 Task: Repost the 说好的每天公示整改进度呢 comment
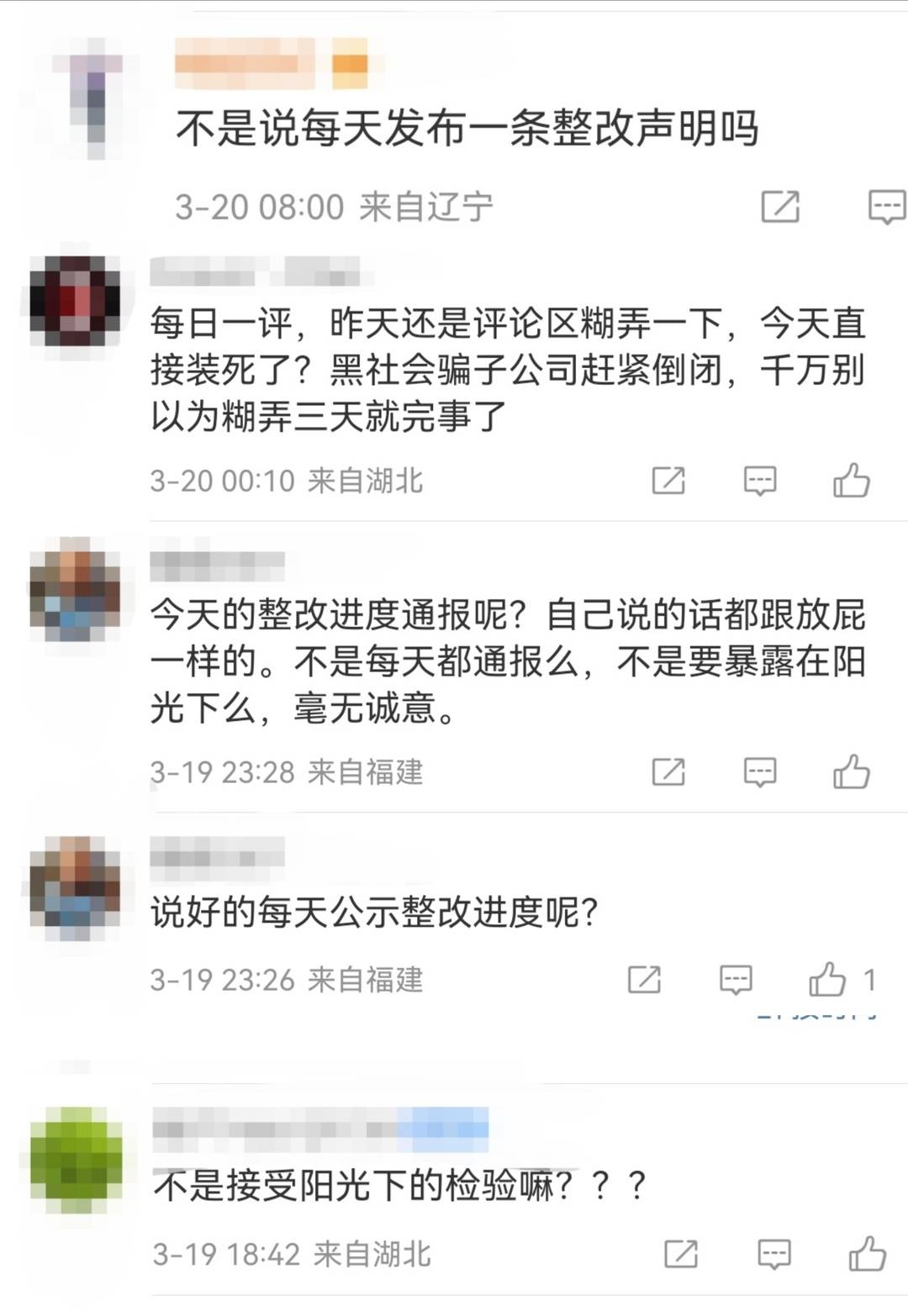[x=644, y=979]
